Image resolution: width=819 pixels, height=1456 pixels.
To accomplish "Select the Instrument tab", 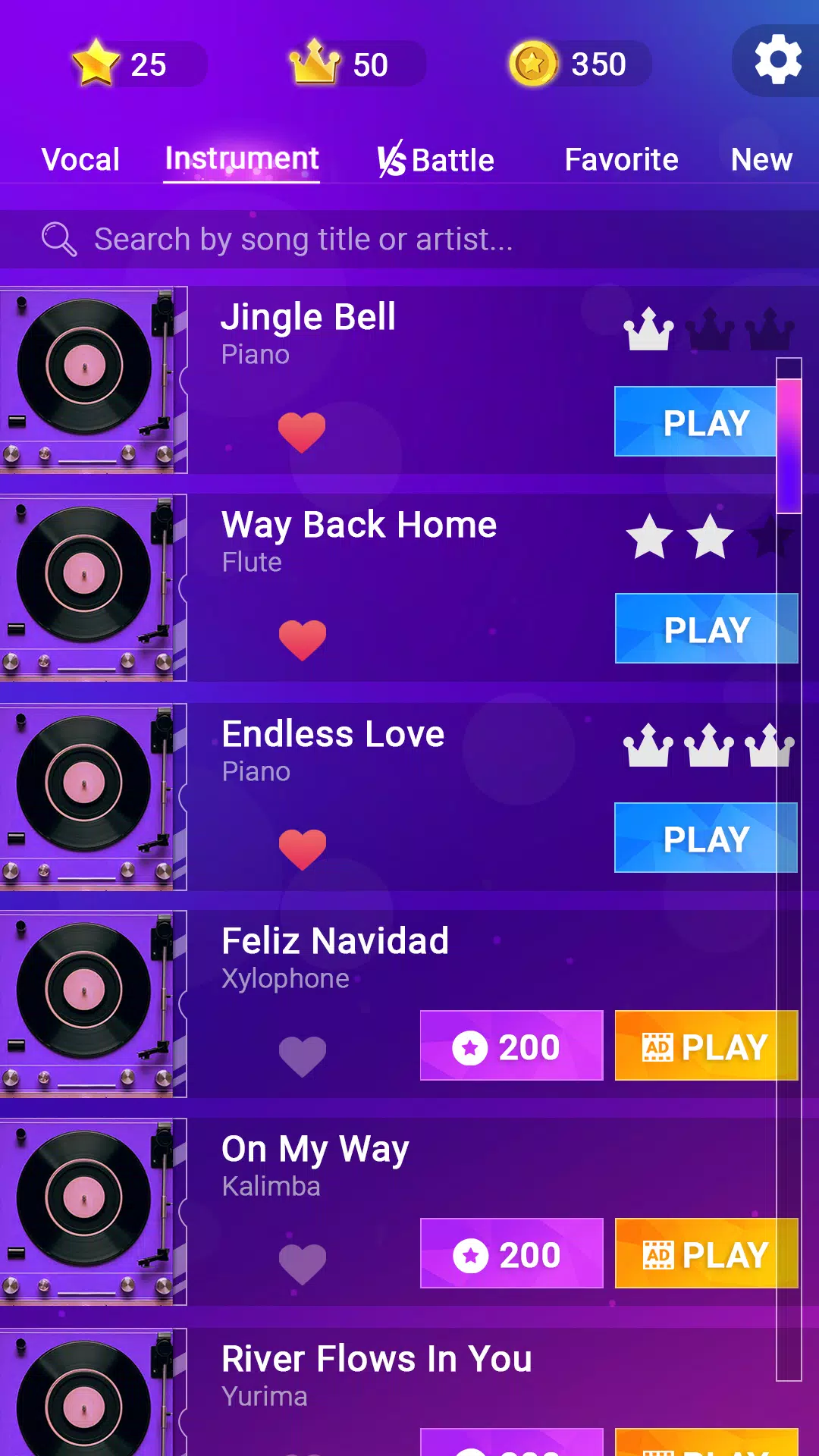I will point(242,159).
